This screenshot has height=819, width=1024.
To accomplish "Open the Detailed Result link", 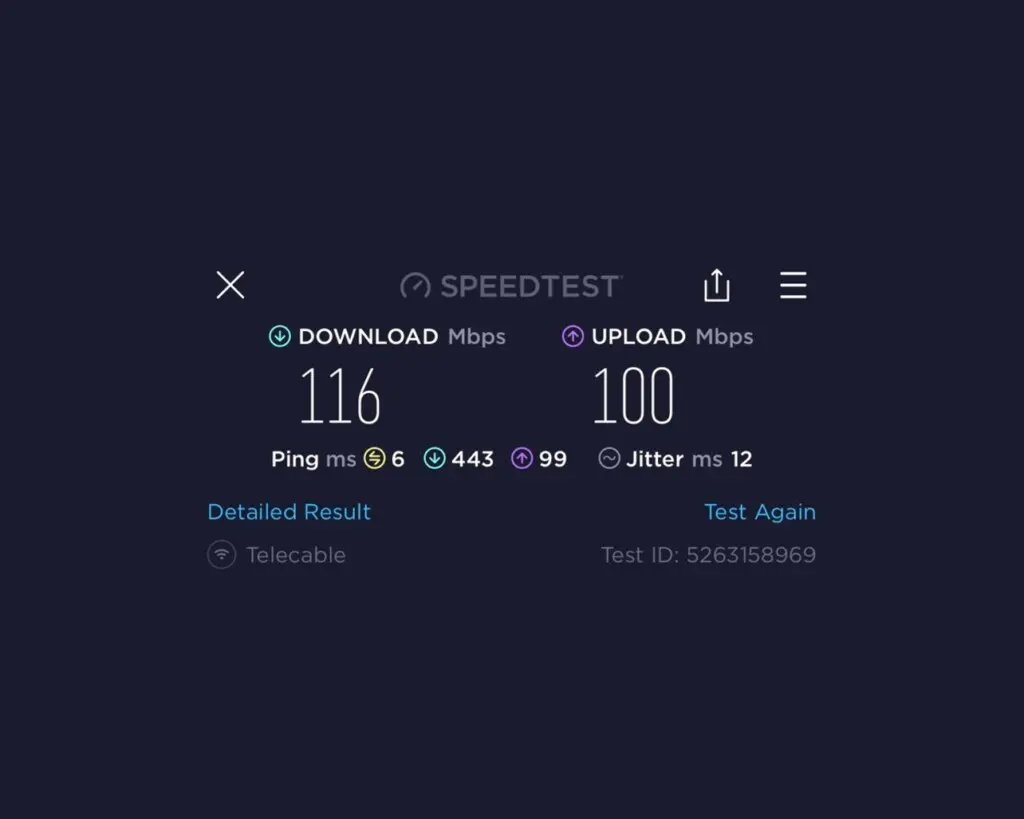I will tap(289, 512).
